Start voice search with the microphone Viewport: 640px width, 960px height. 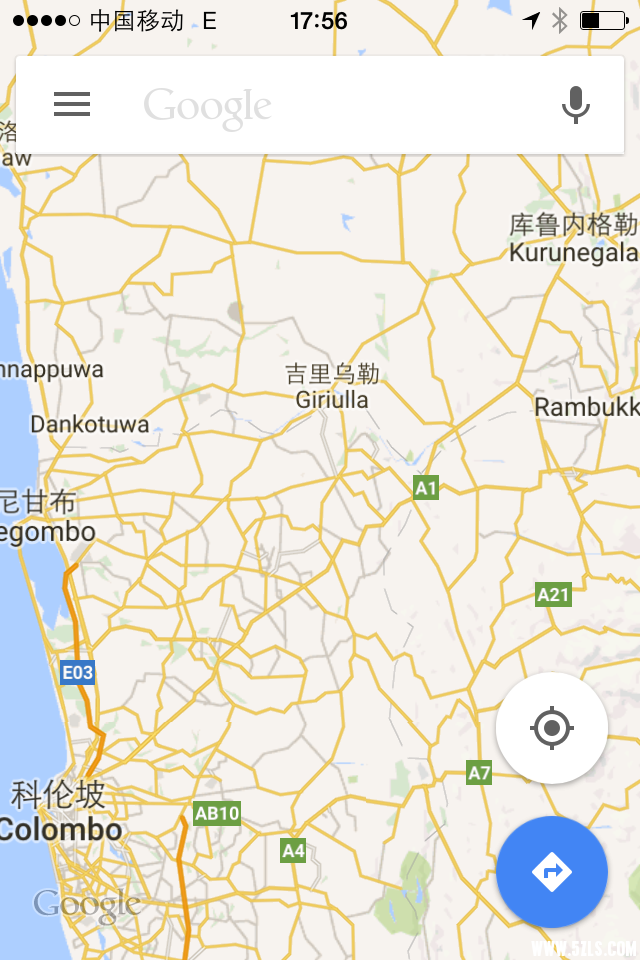(x=575, y=104)
